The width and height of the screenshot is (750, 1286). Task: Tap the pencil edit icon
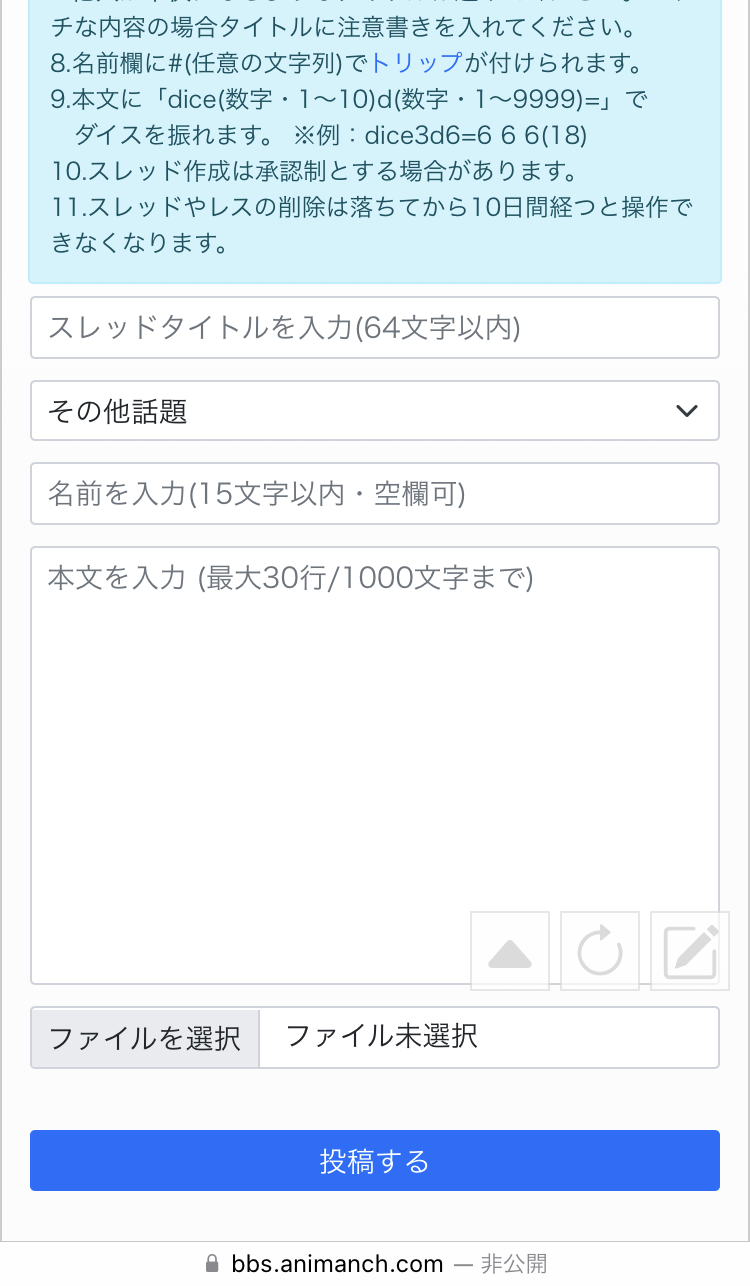tap(690, 951)
